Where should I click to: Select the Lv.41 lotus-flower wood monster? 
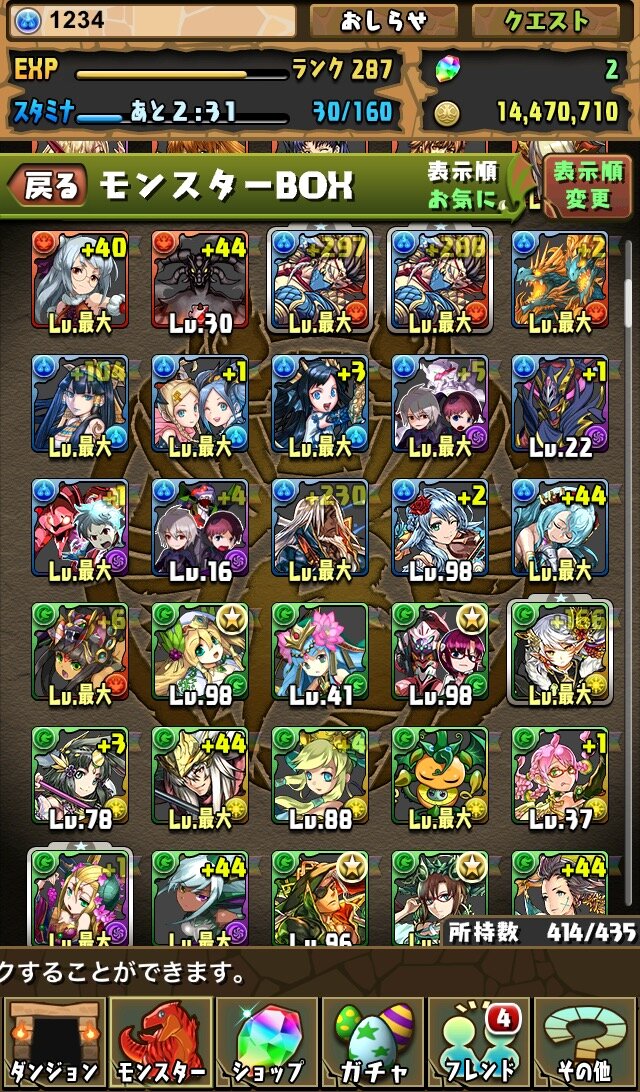click(320, 652)
